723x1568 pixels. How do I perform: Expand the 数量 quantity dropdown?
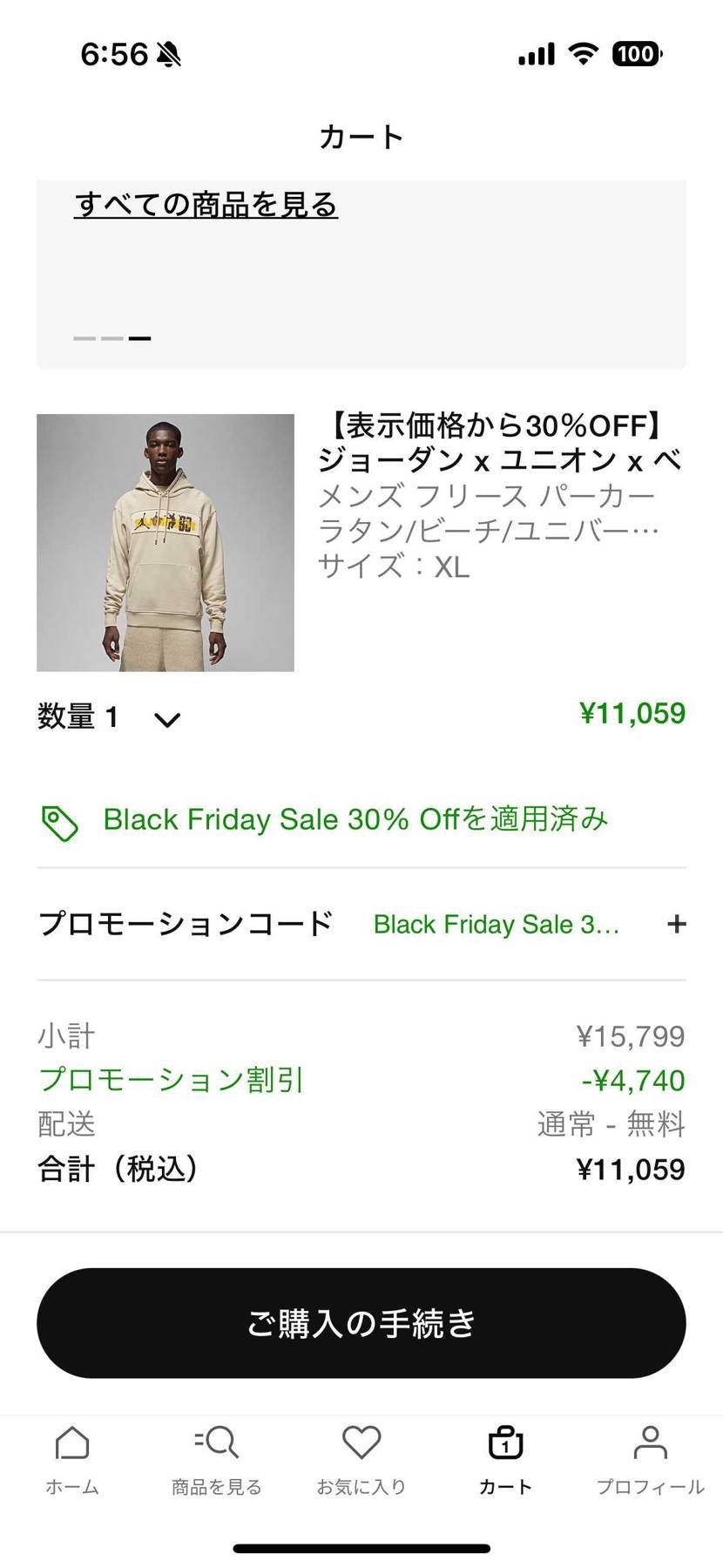[x=167, y=719]
